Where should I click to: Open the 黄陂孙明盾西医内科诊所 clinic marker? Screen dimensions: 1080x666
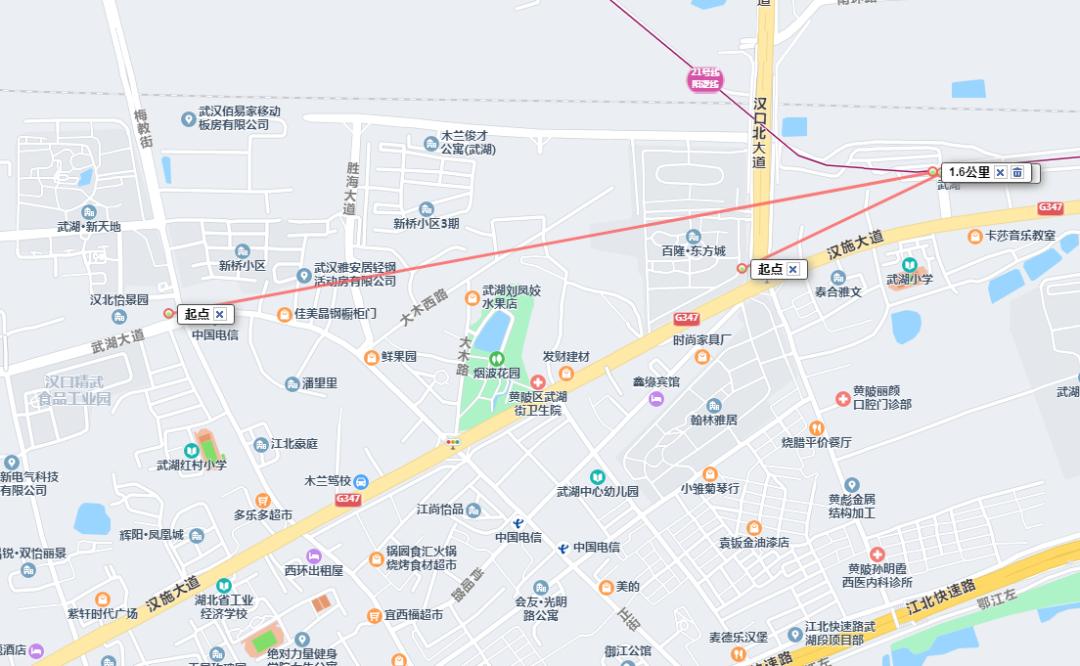pyautogui.click(x=877, y=554)
